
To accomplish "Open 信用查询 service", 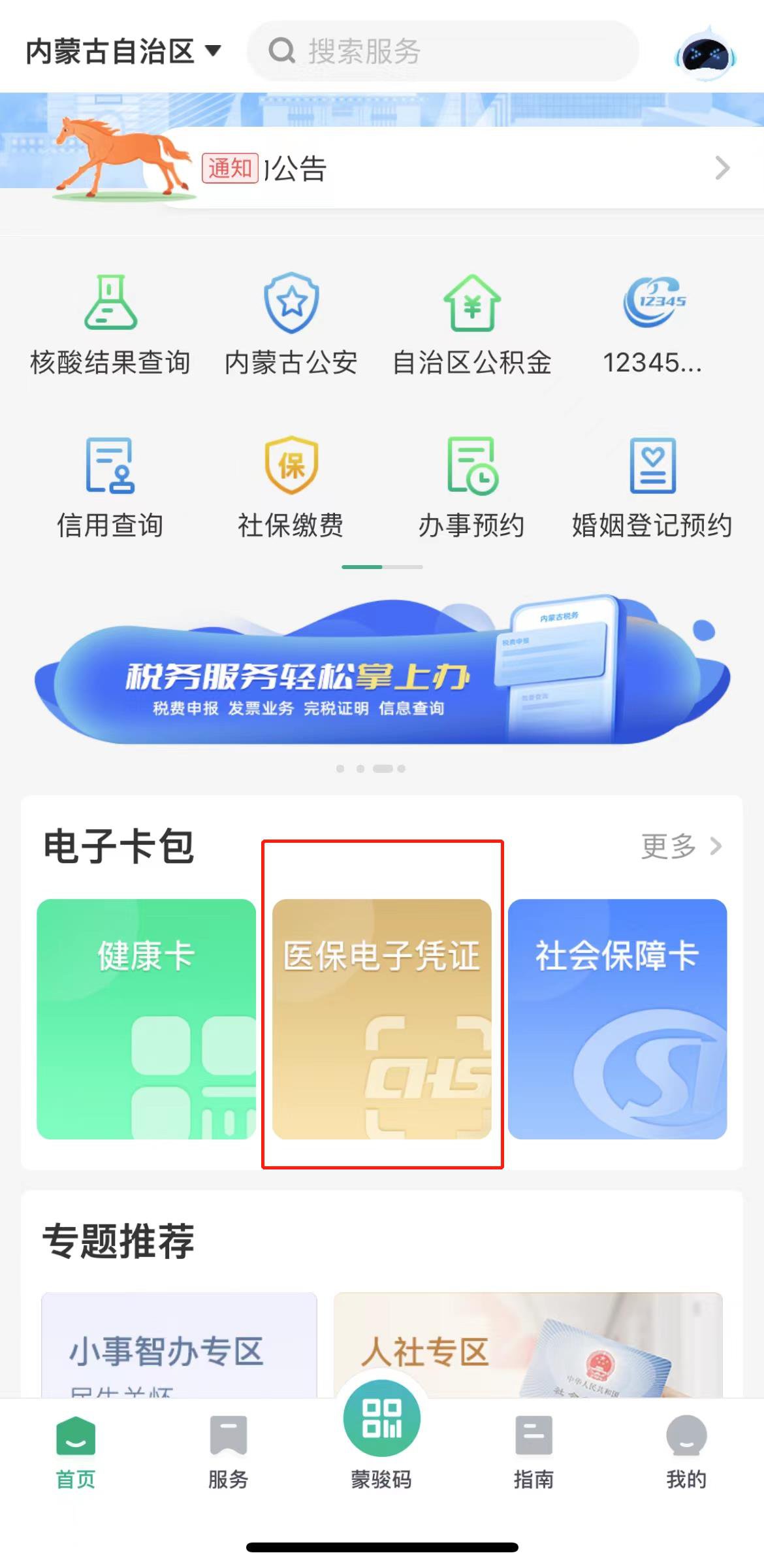I will coord(110,487).
